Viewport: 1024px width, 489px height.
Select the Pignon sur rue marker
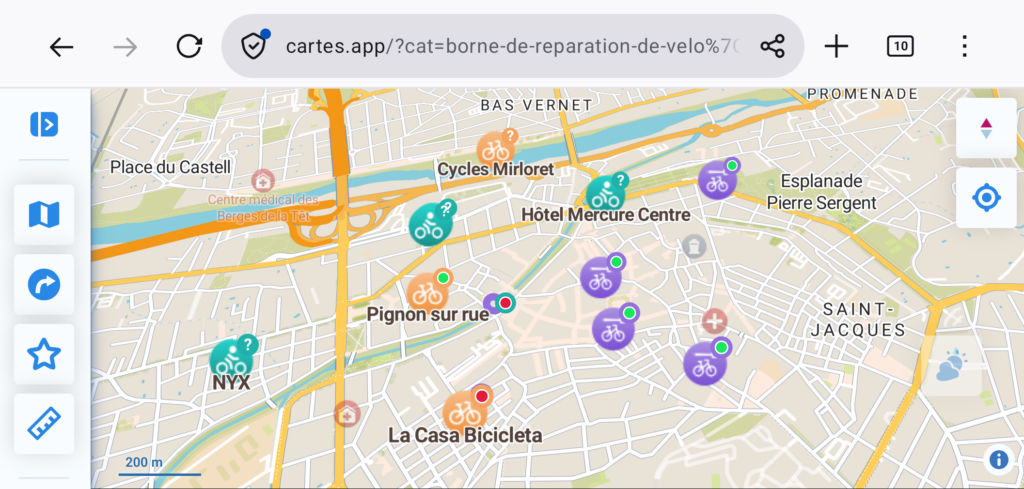pyautogui.click(x=427, y=293)
